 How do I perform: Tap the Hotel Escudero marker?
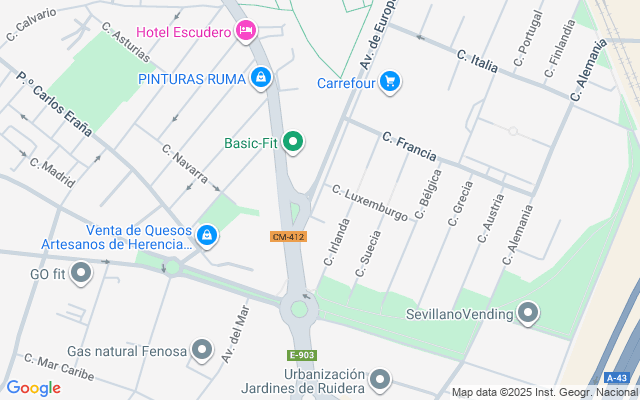(x=245, y=33)
